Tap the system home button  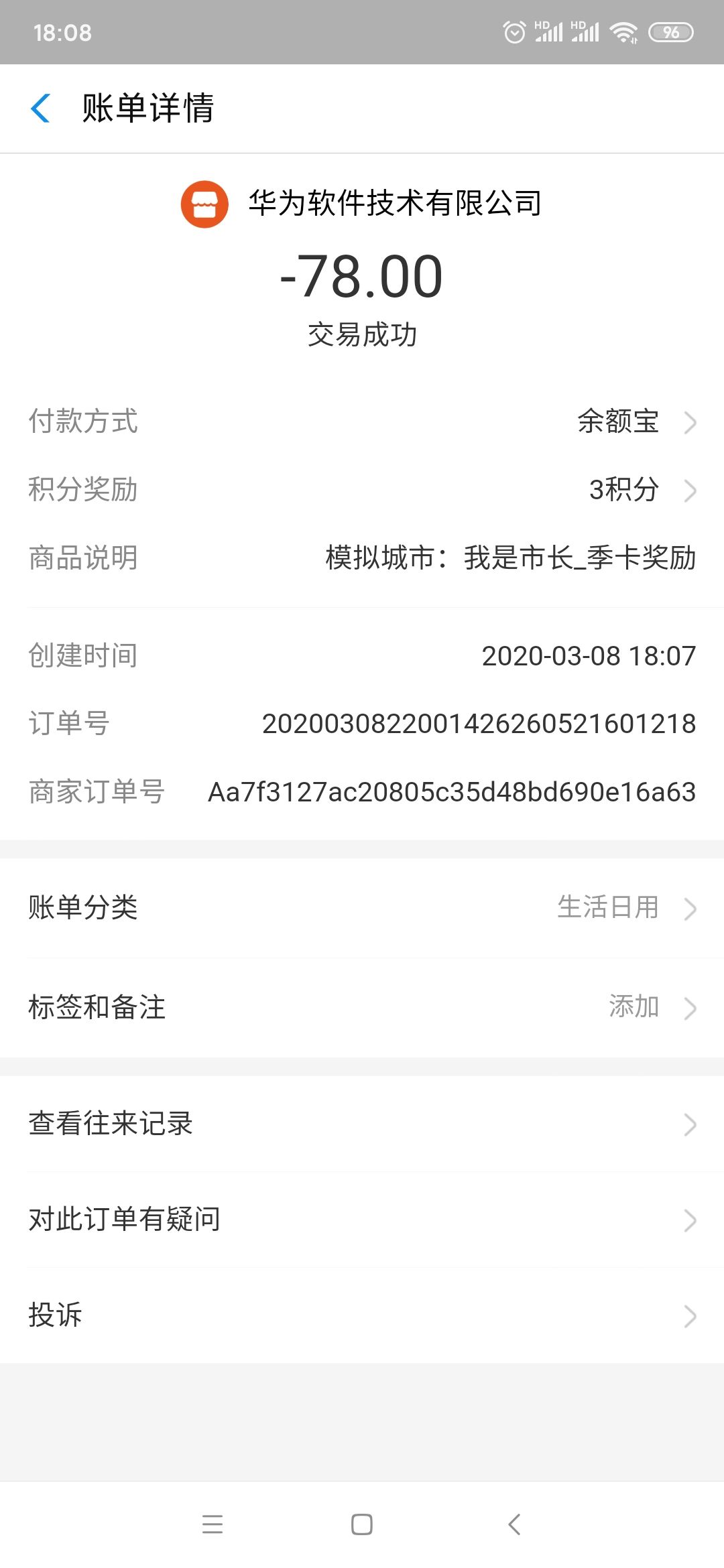[362, 1524]
